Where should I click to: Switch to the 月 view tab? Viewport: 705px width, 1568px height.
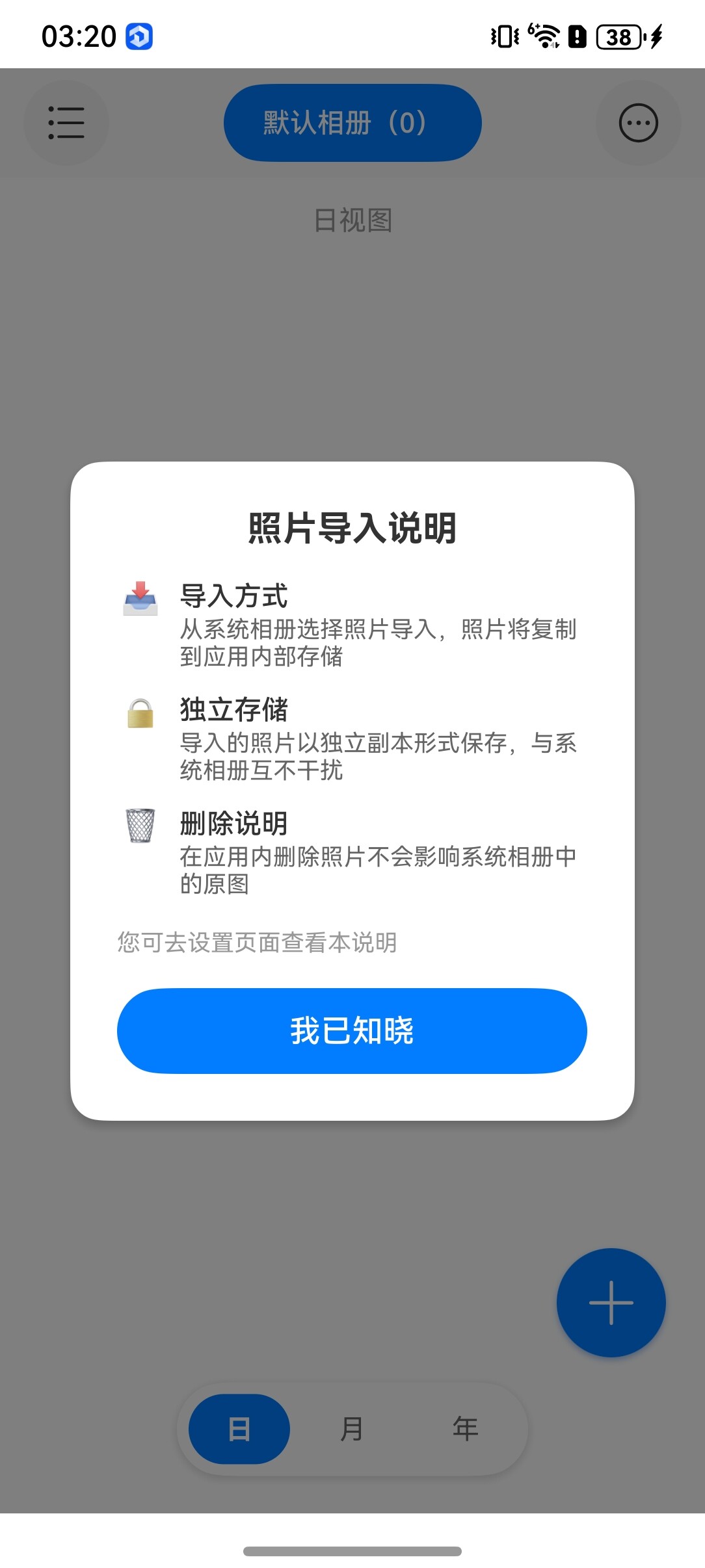pyautogui.click(x=352, y=1429)
